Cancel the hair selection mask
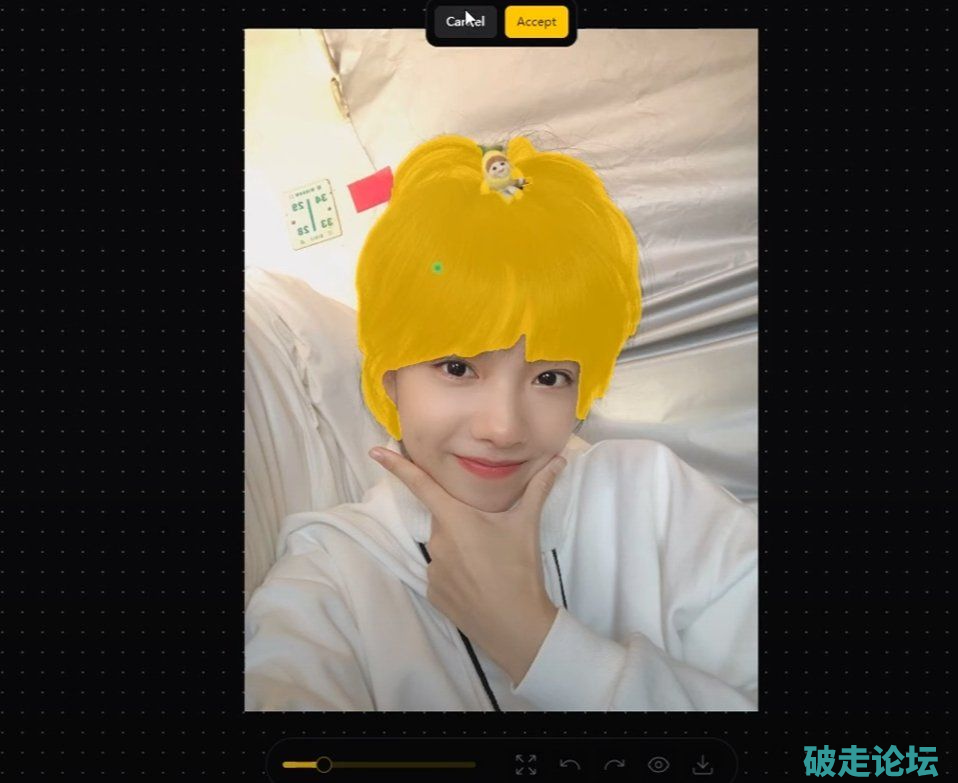The height and width of the screenshot is (783, 958). [465, 22]
